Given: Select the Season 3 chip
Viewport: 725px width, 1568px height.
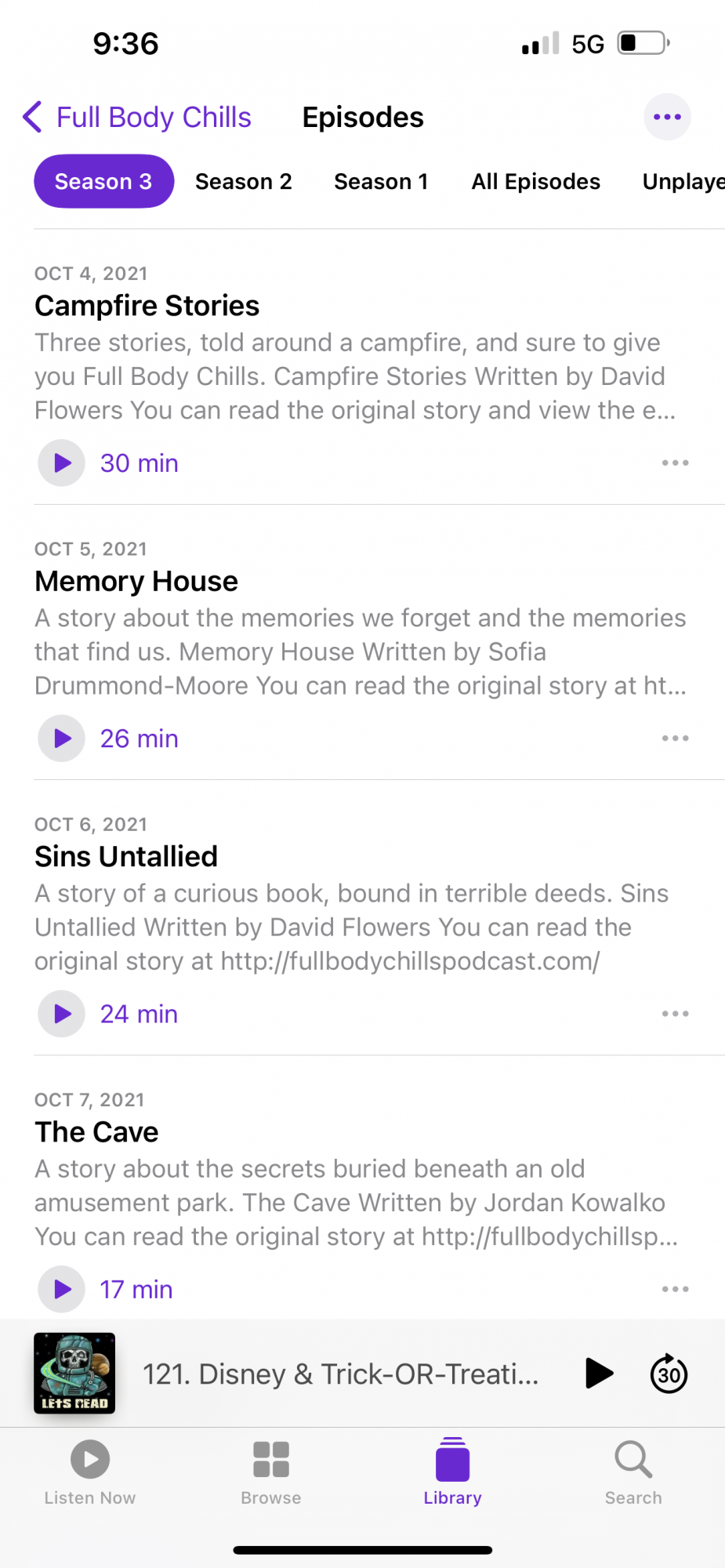Looking at the screenshot, I should click(x=103, y=182).
